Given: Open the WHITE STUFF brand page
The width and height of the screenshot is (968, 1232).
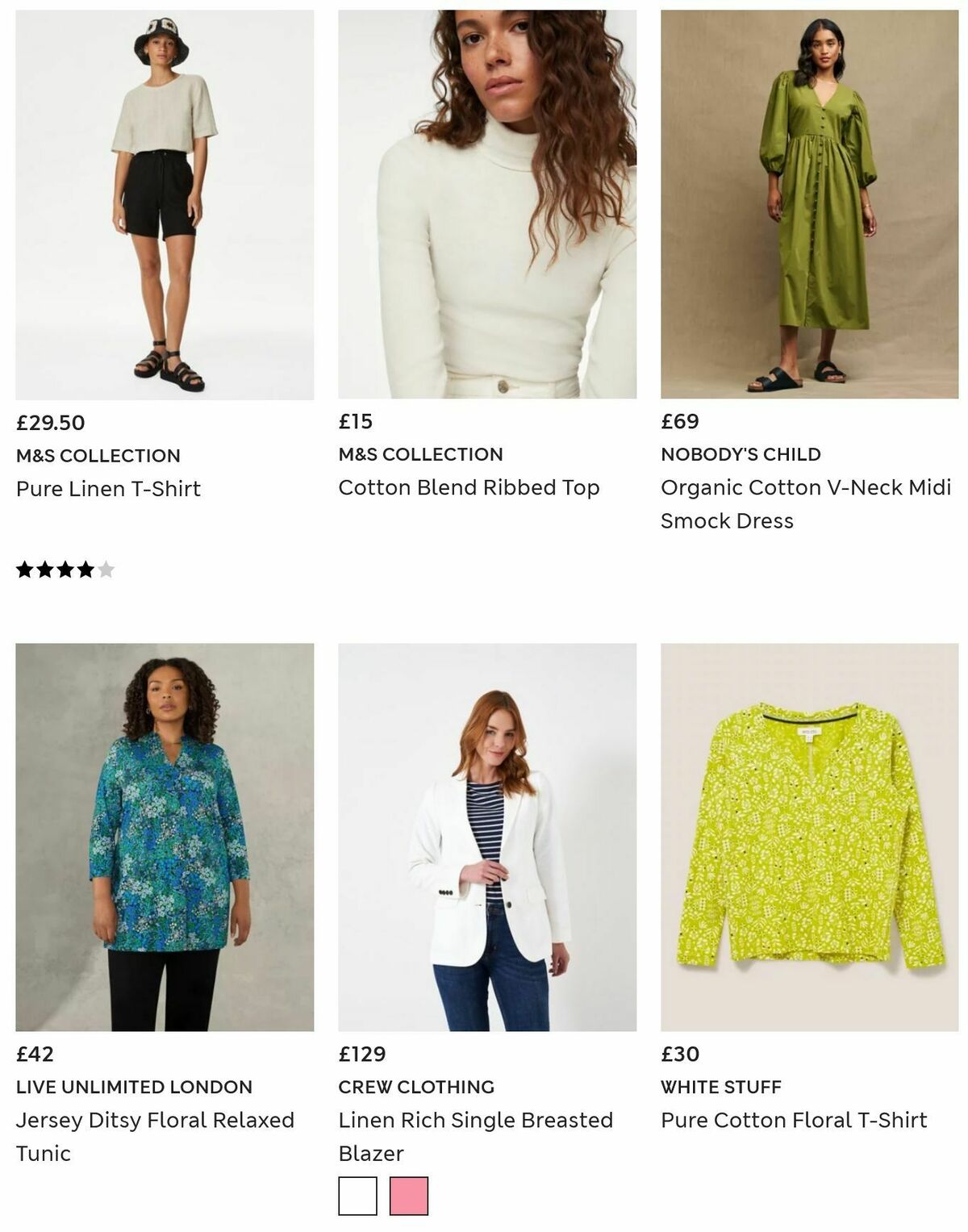Looking at the screenshot, I should pyautogui.click(x=720, y=1087).
